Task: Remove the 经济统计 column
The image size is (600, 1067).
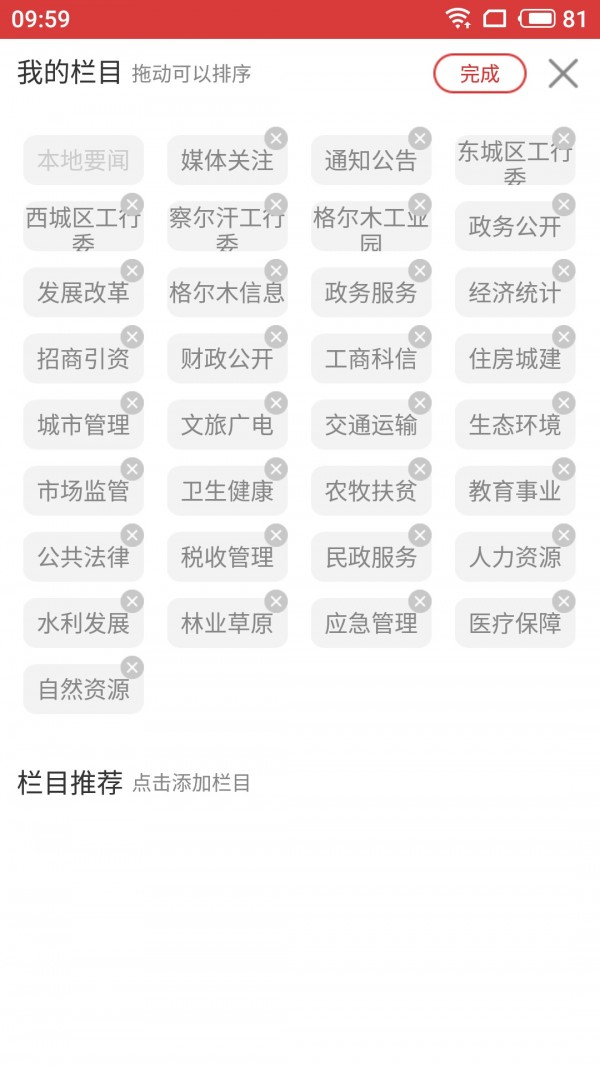Action: coord(563,271)
